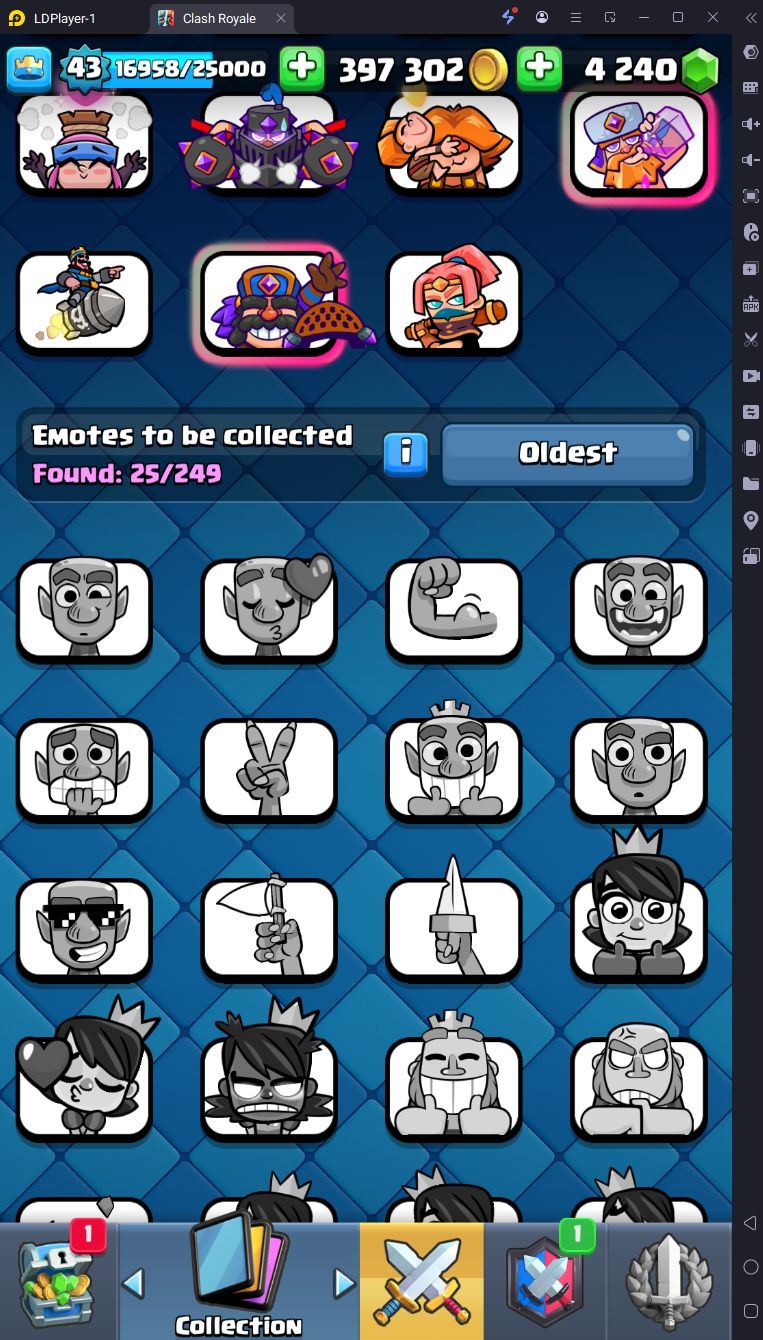Select the goblin with heart kiss emote

269,610
